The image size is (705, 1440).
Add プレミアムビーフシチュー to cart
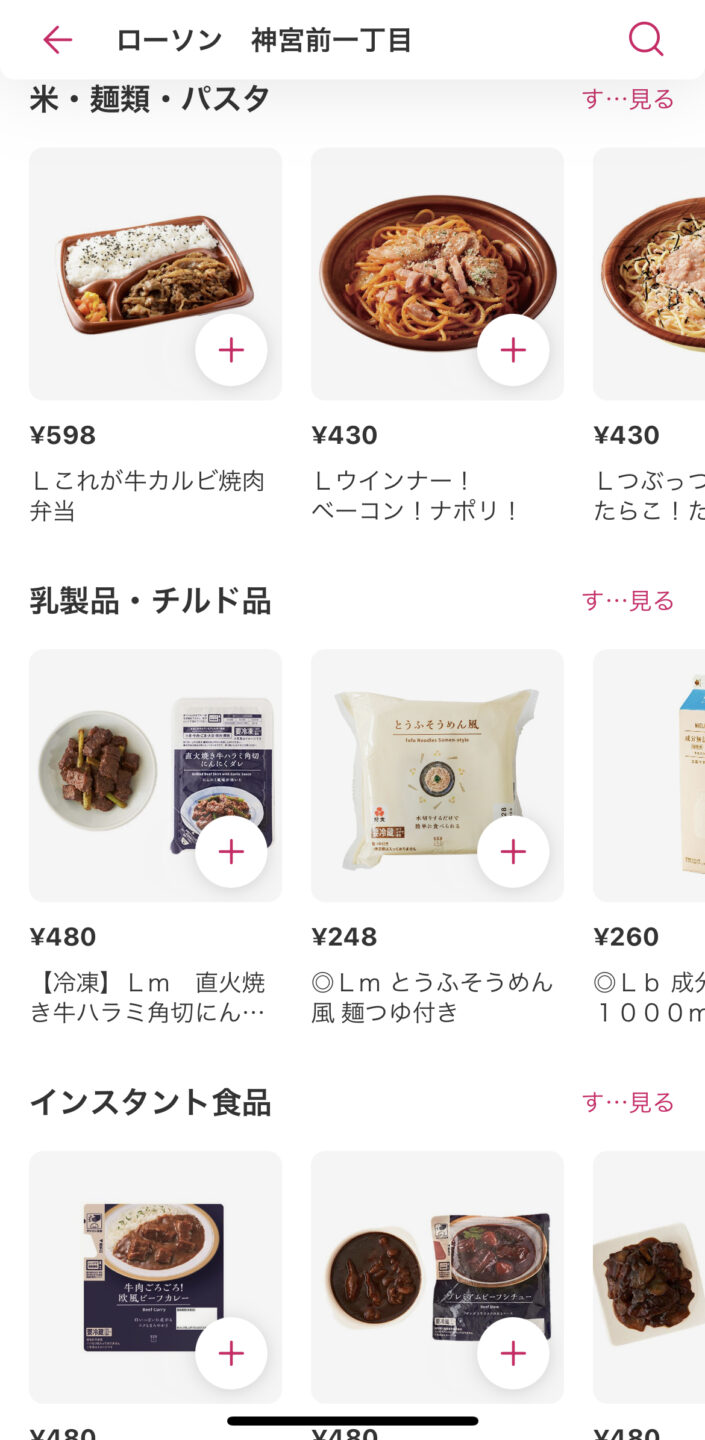513,1354
